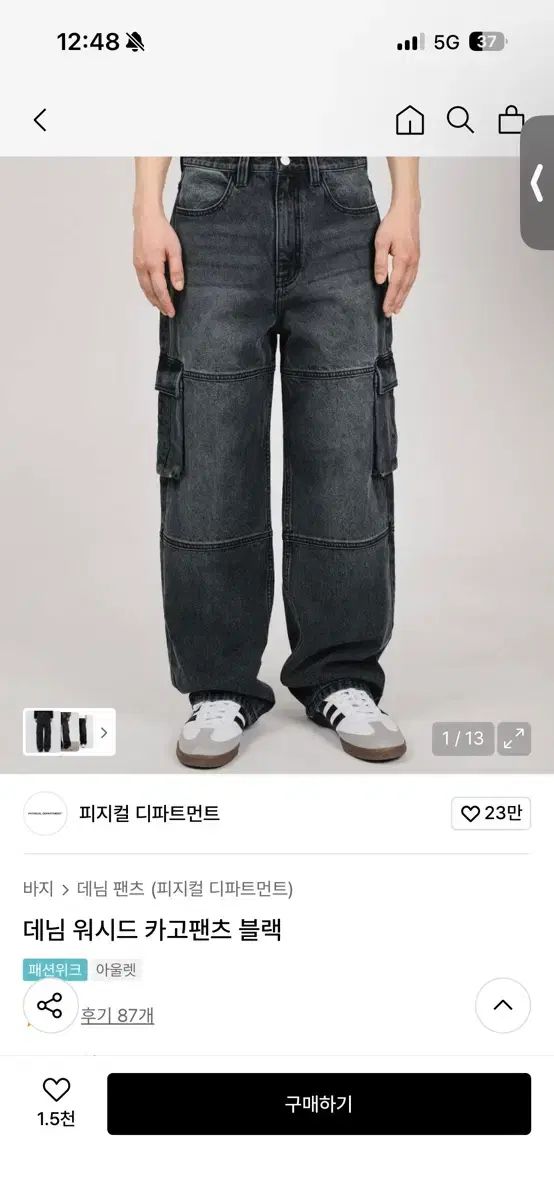The height and width of the screenshot is (1200, 554).
Task: Open the 피지컬 디파트먼트 brand page
Action: click(148, 813)
